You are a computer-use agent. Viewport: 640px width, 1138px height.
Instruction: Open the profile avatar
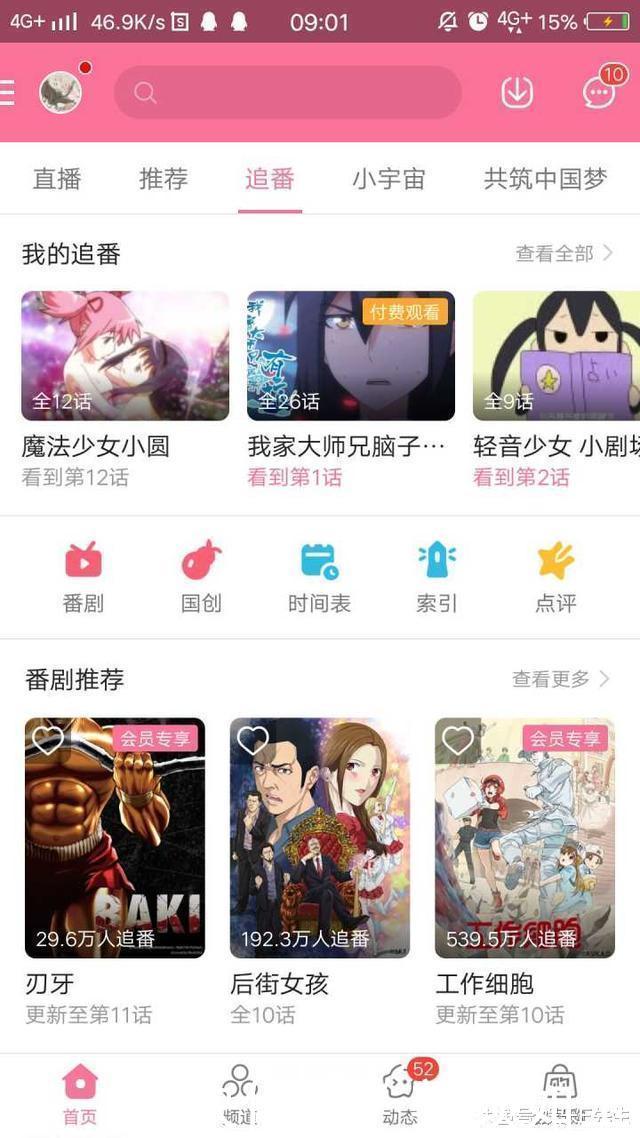(x=60, y=93)
